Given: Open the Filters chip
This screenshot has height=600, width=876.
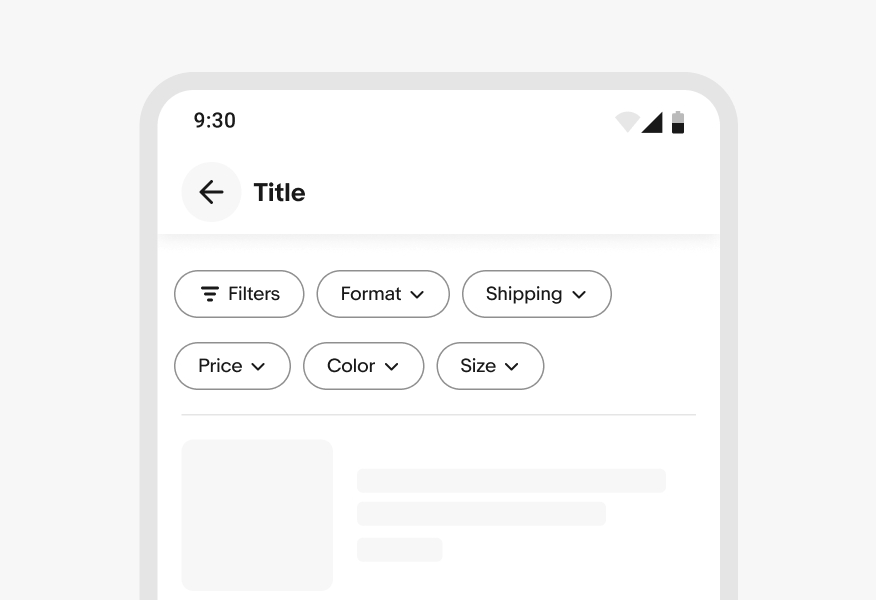Looking at the screenshot, I should click(x=239, y=294).
